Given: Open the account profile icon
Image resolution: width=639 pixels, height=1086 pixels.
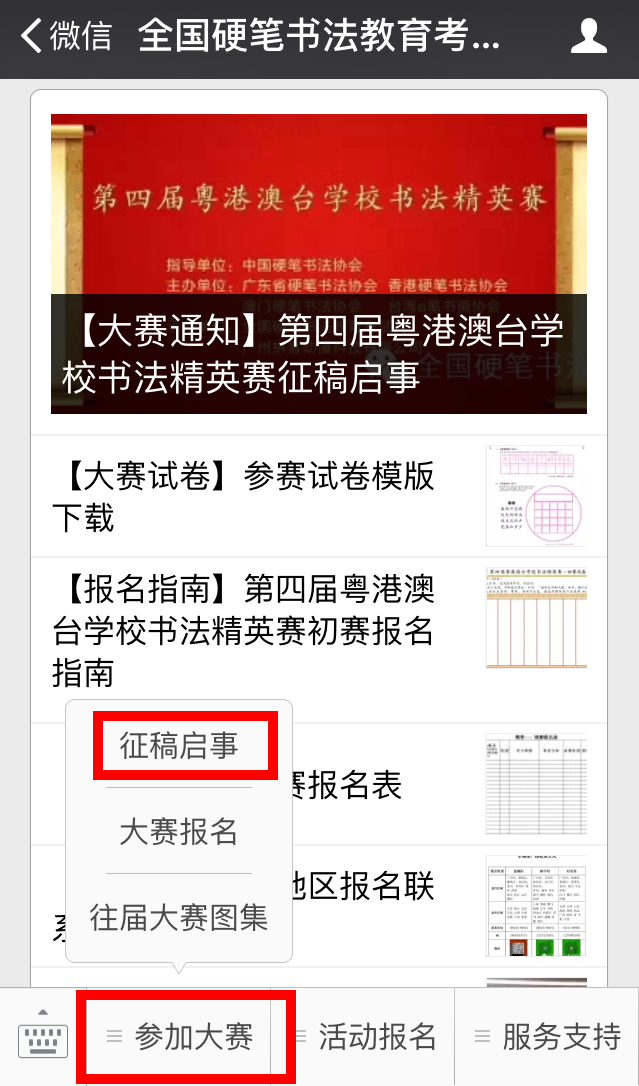Looking at the screenshot, I should coord(589,37).
